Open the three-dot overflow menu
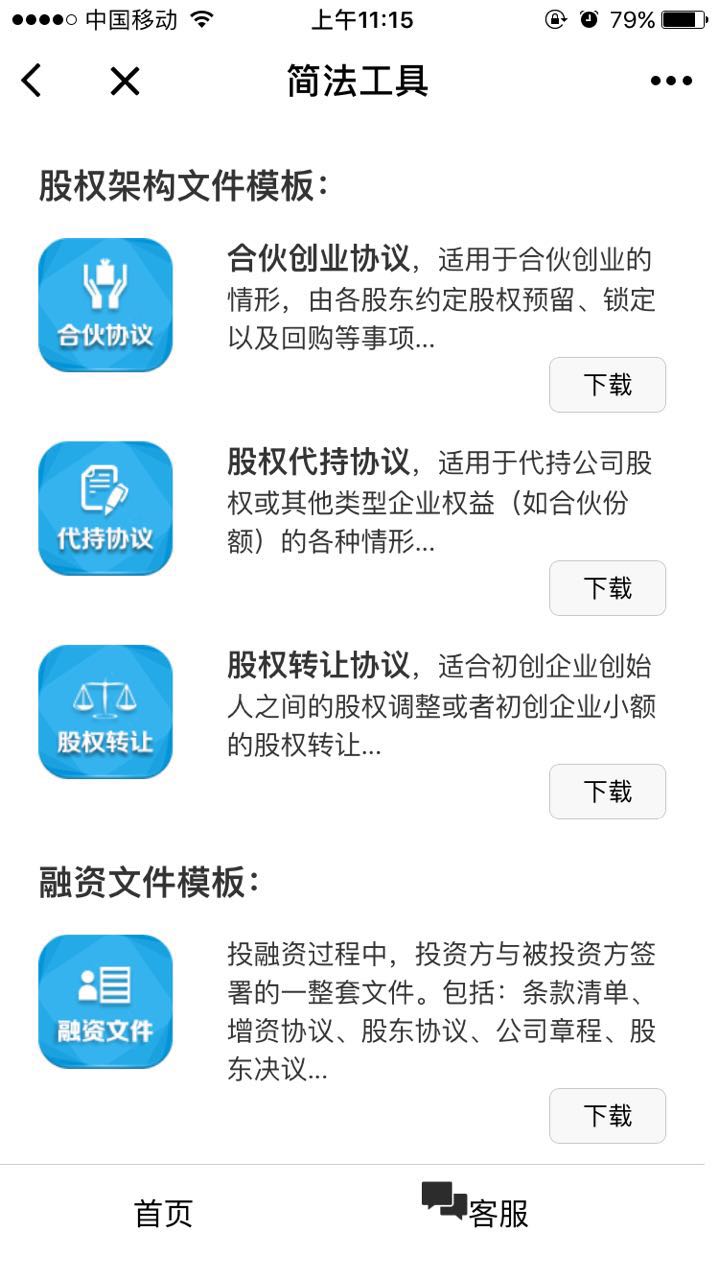Image resolution: width=719 pixels, height=1280 pixels. tap(671, 81)
